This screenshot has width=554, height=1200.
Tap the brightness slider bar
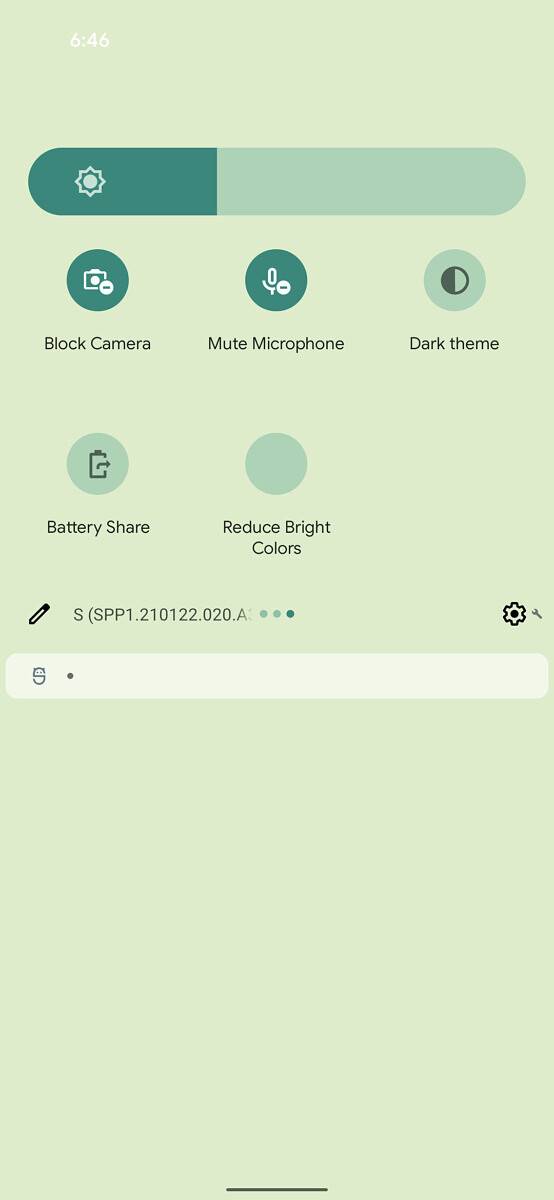[277, 182]
